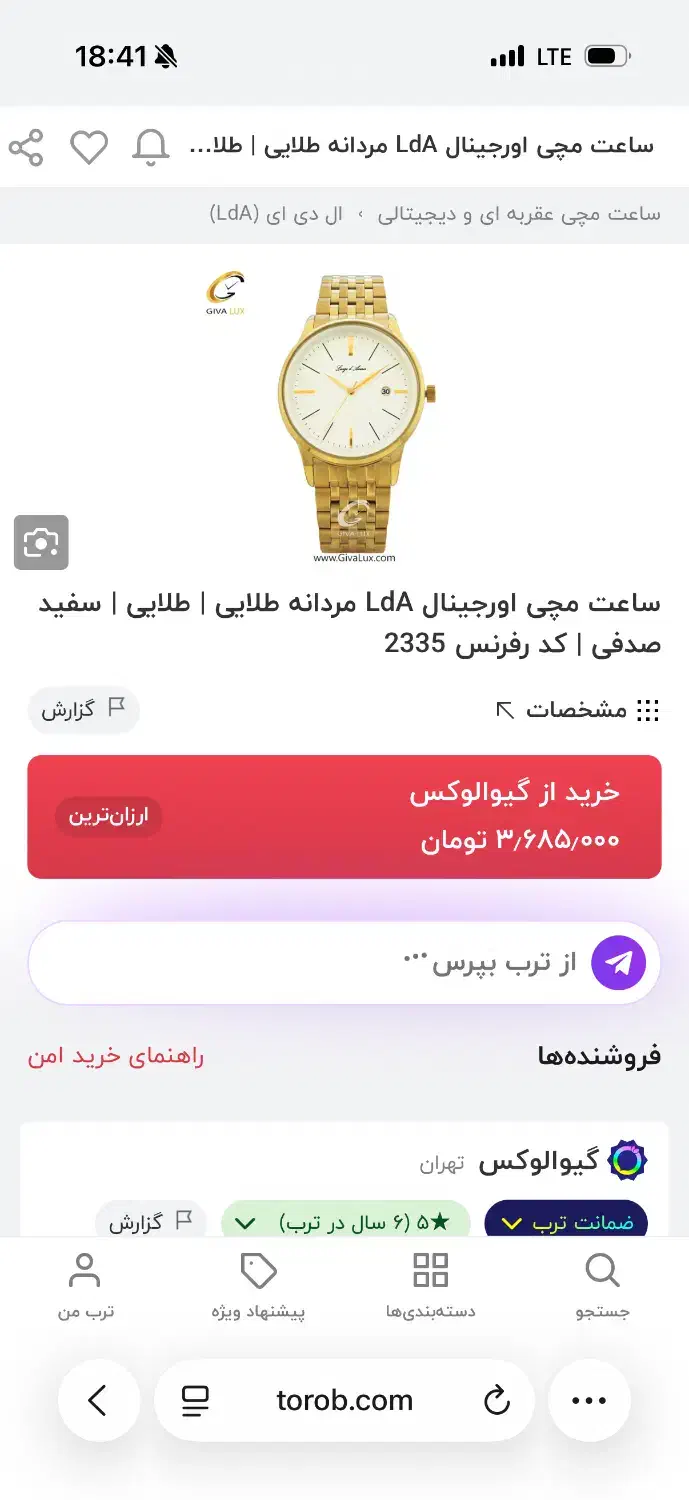Switch to the جستجو tab
Image resolution: width=689 pixels, height=1500 pixels.
pos(602,1287)
